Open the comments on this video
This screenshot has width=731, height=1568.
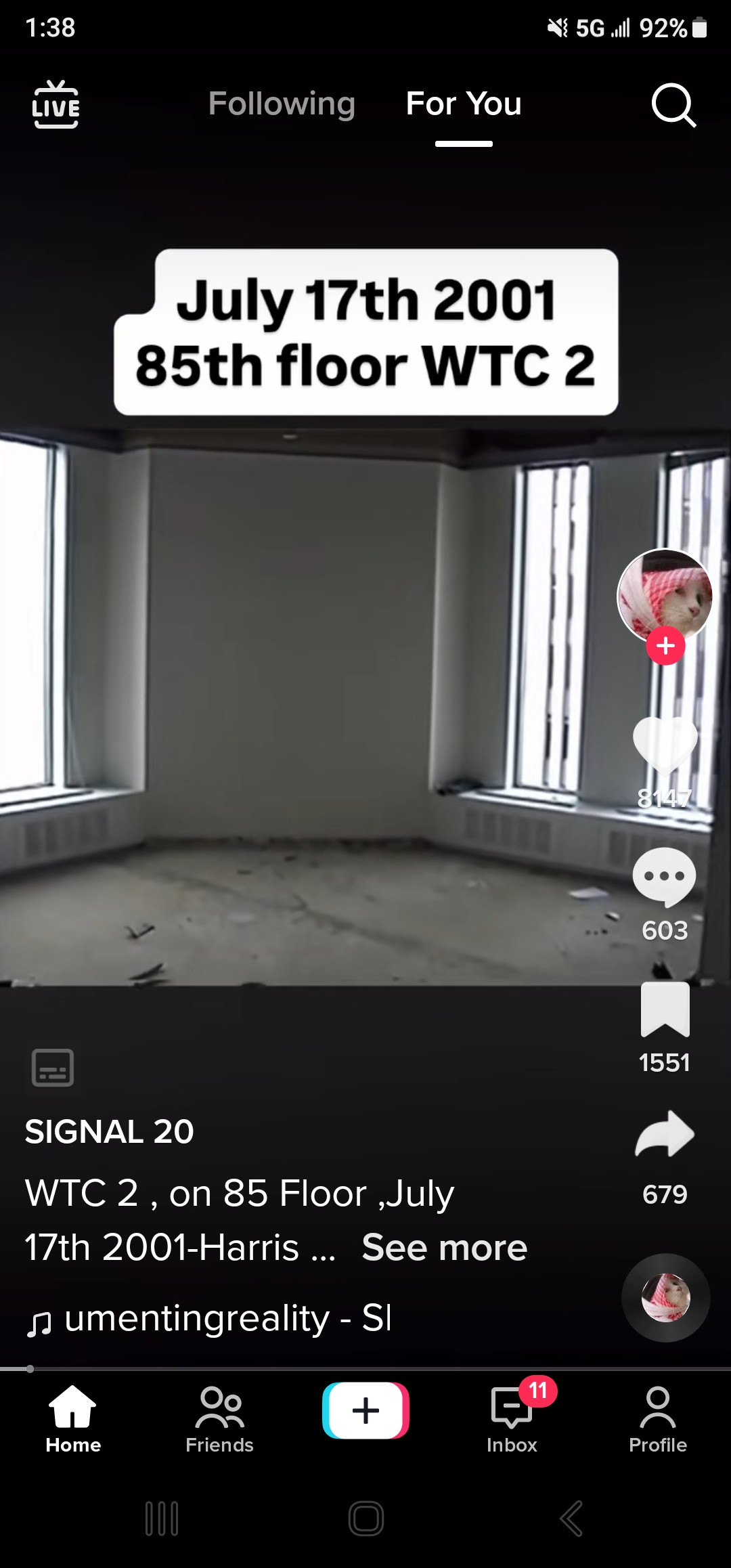click(x=665, y=877)
